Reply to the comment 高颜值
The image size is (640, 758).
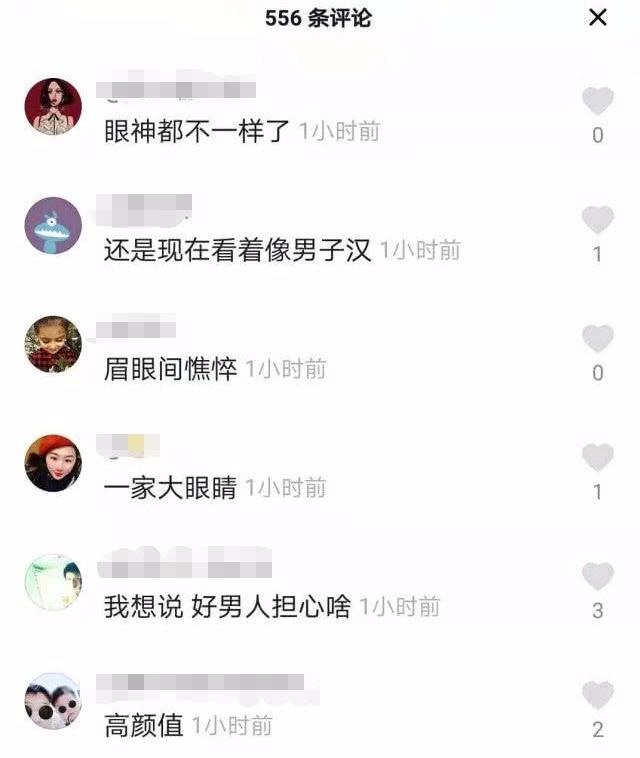(x=144, y=725)
